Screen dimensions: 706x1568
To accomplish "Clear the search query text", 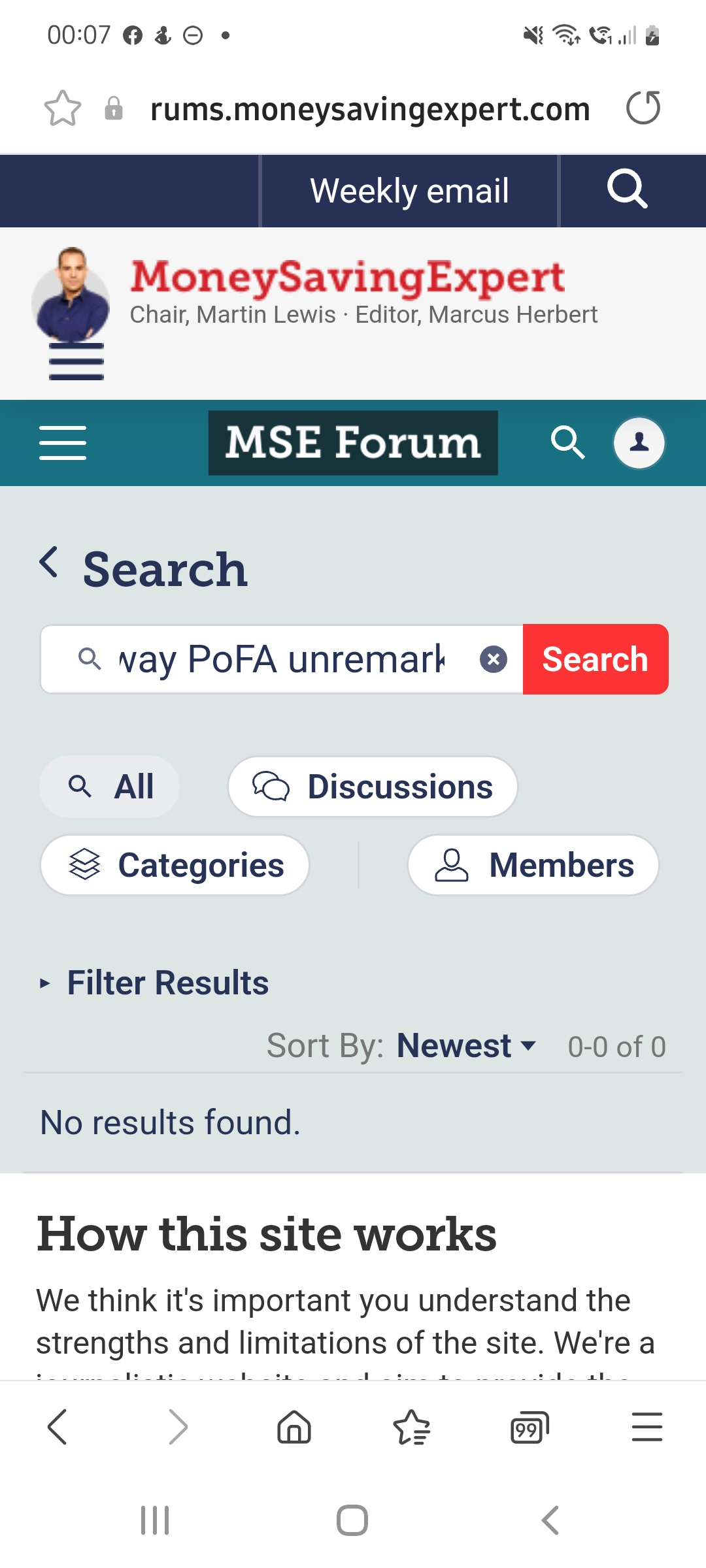I will [x=494, y=659].
